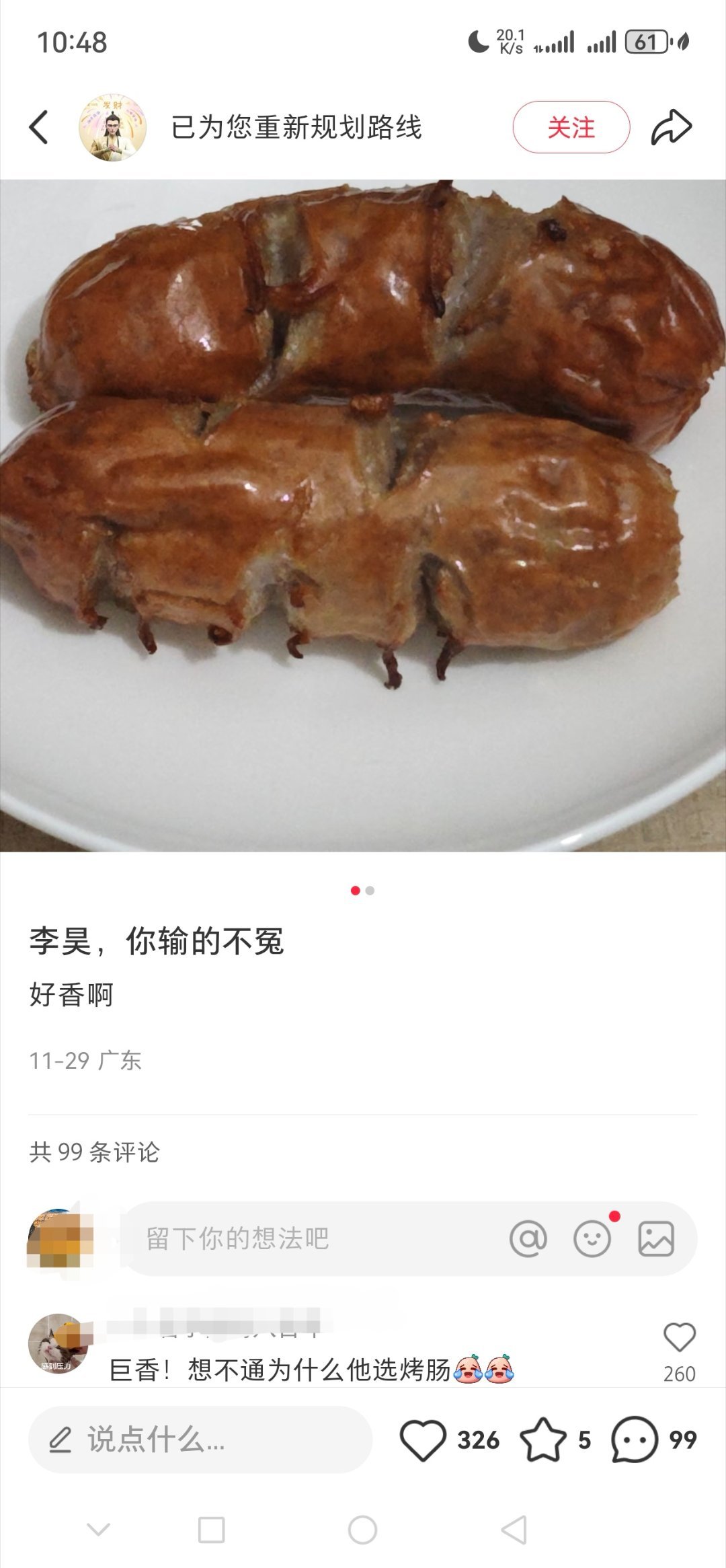Select the second carousel dot

pyautogui.click(x=370, y=891)
